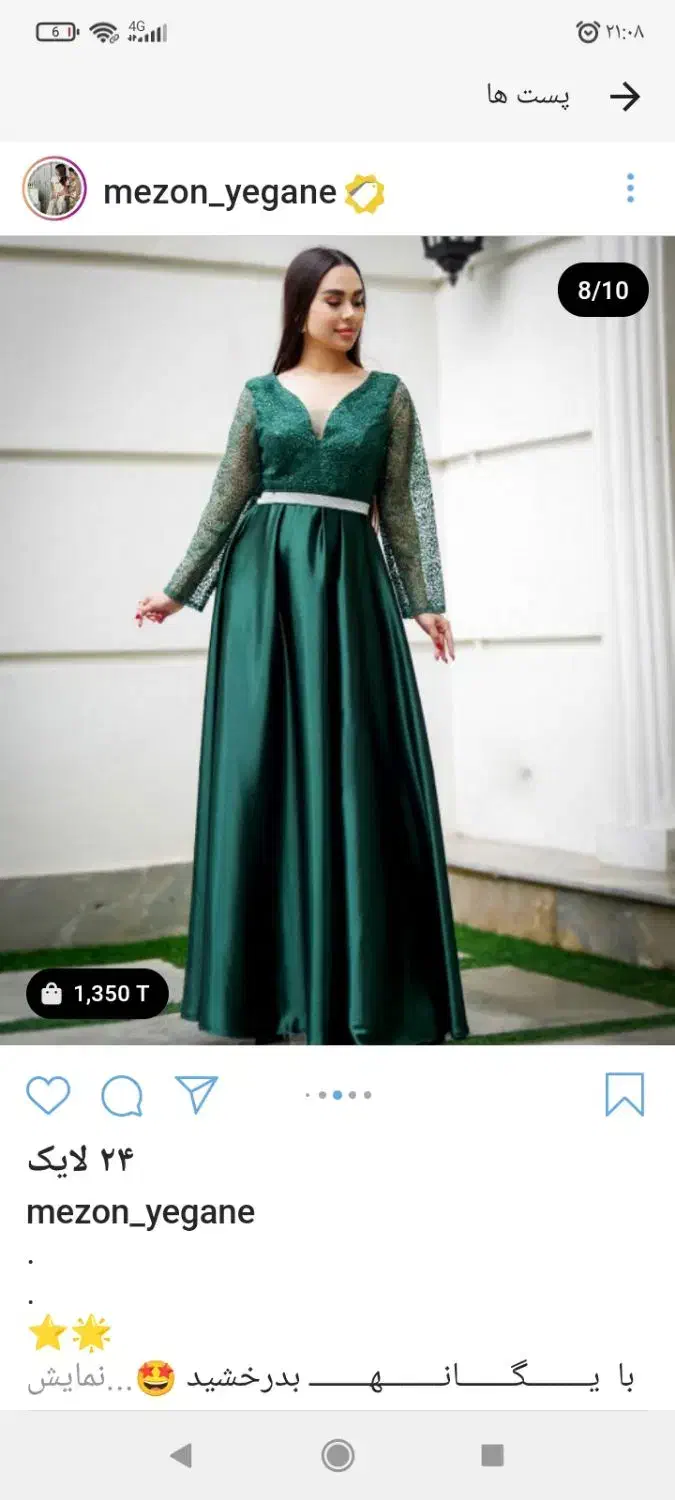Viewport: 675px width, 1500px height.
Task: Bookmark this dress post
Action: 625,1095
